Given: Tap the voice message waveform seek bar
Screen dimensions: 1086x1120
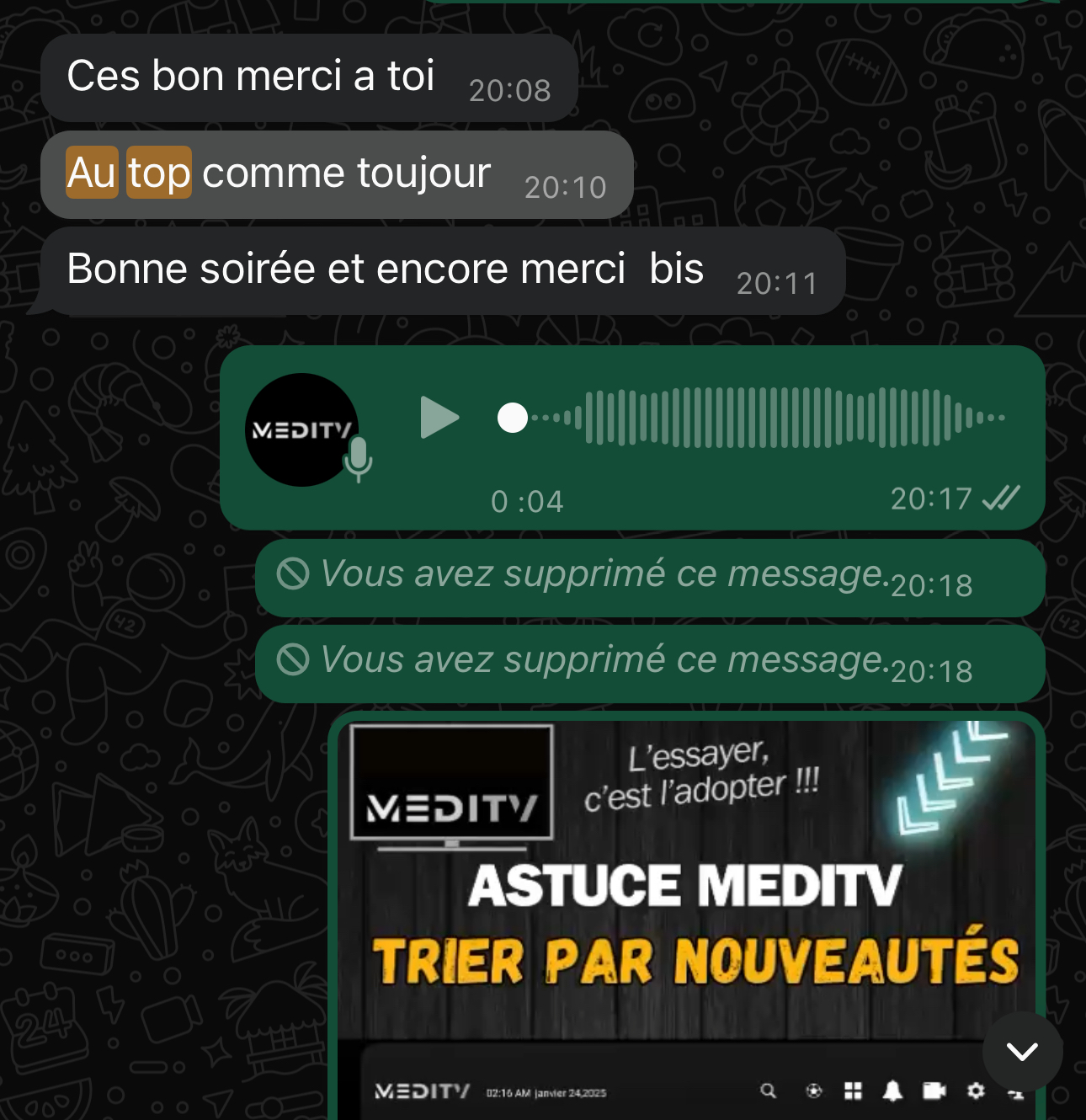Looking at the screenshot, I should [x=758, y=418].
